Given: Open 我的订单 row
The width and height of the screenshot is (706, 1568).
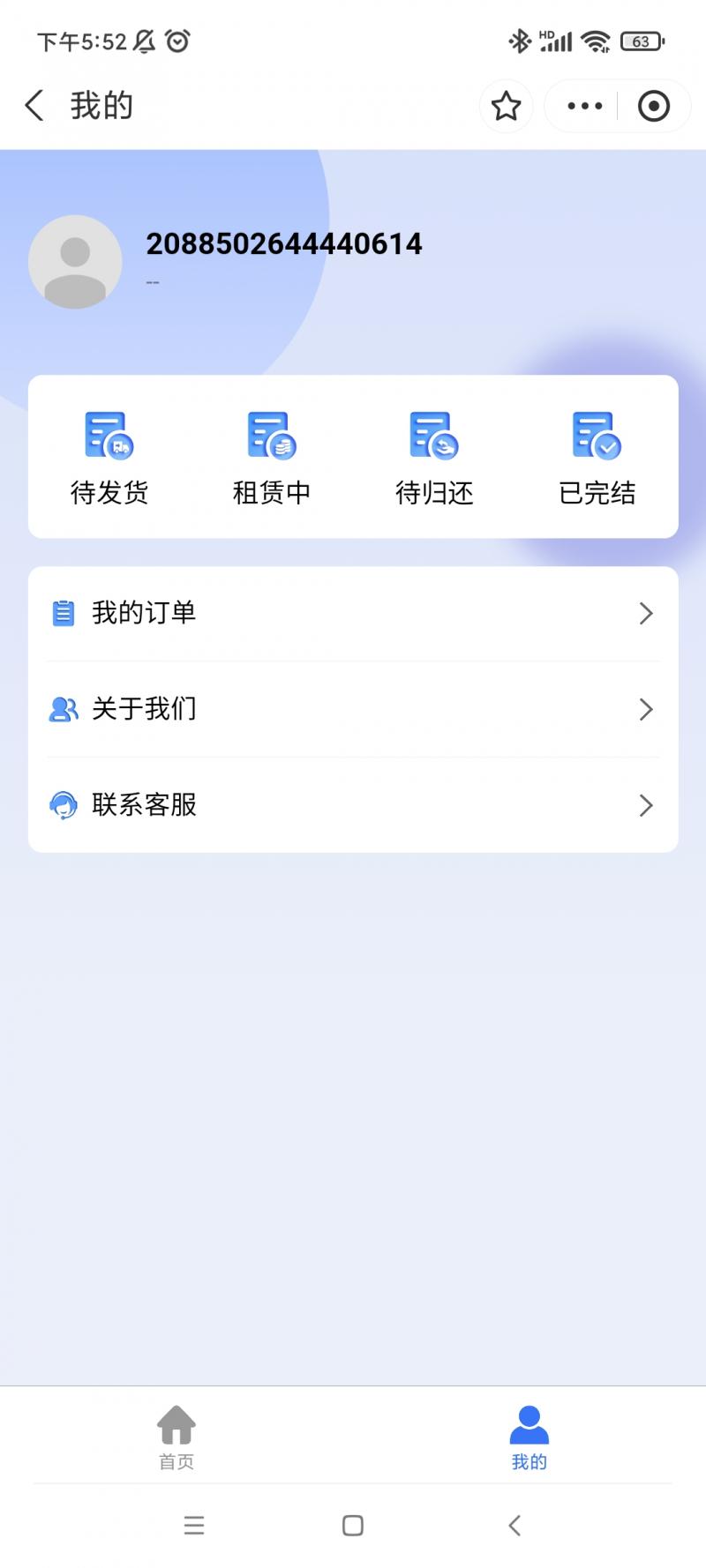Looking at the screenshot, I should (x=353, y=614).
